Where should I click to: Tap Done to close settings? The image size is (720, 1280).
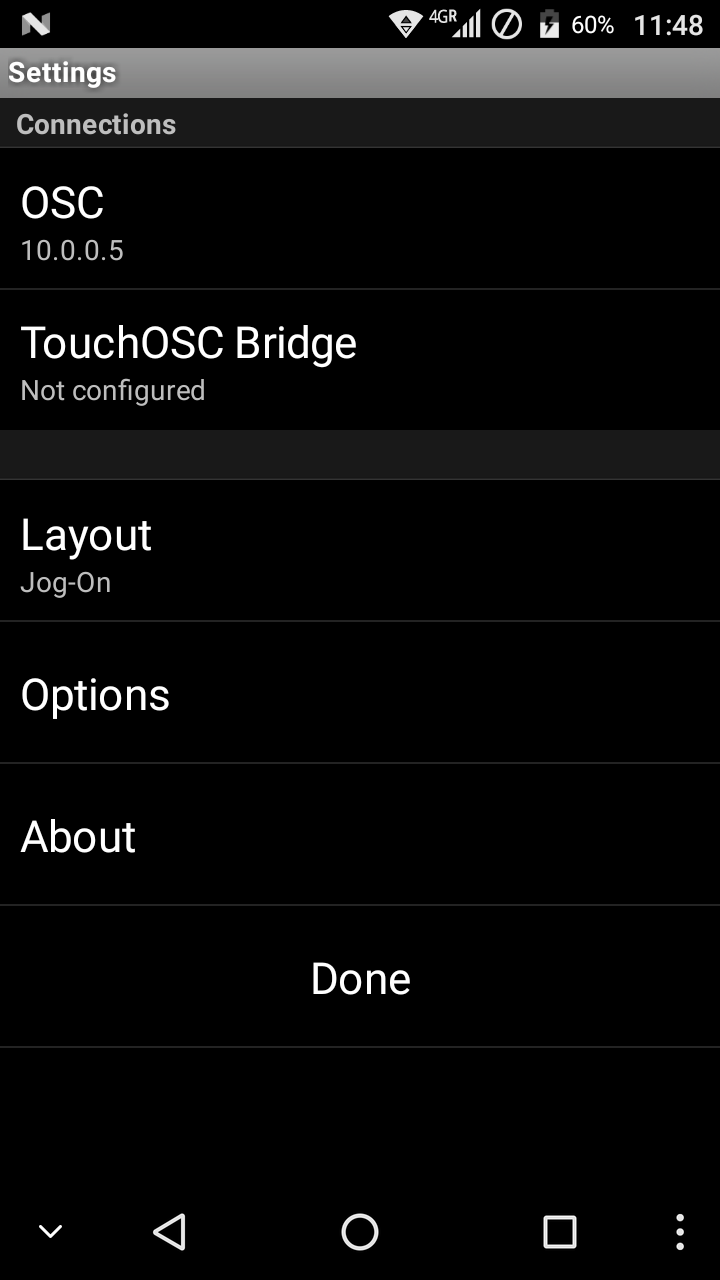click(360, 977)
